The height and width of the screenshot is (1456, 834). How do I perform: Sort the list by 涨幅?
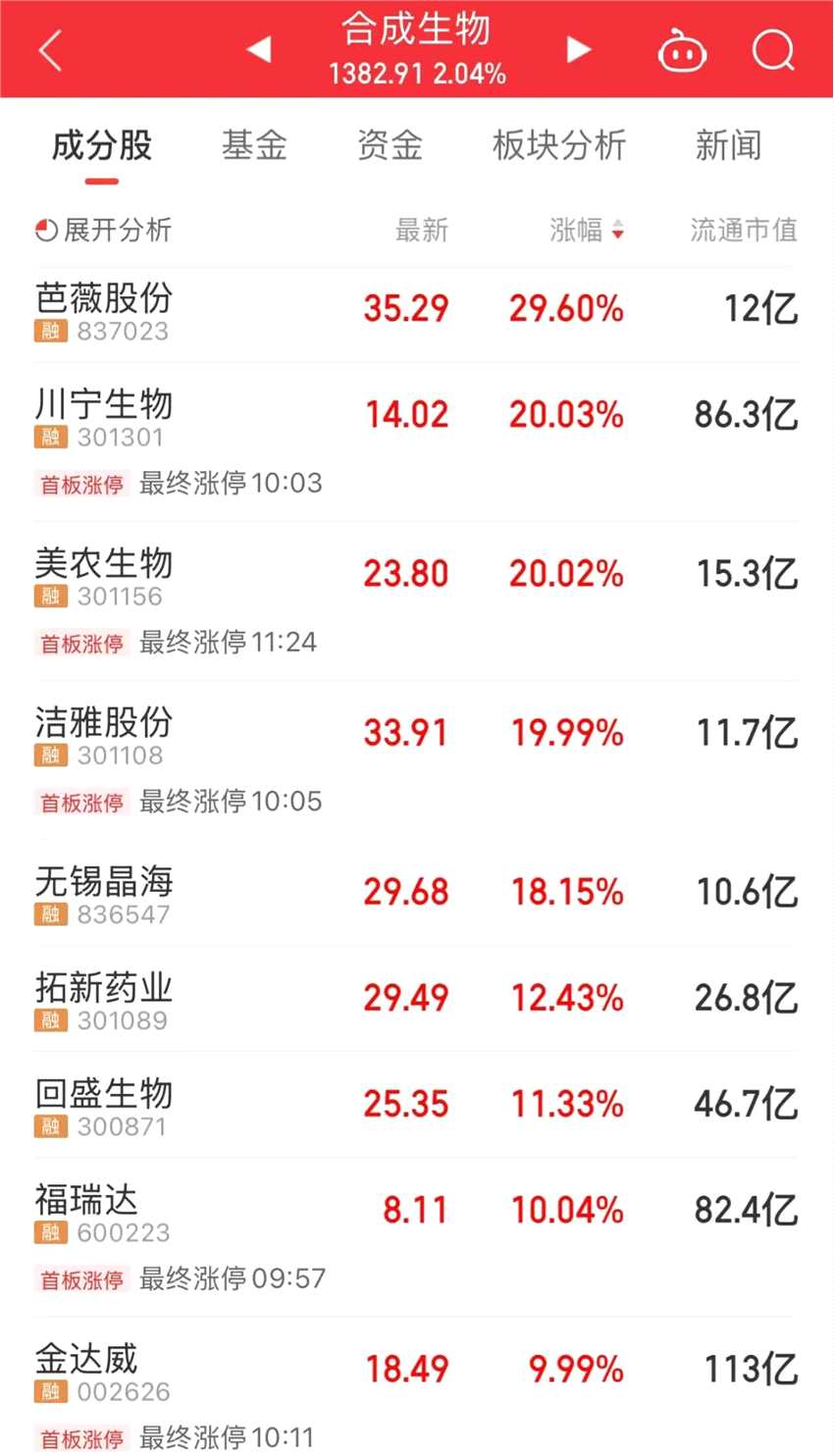[x=586, y=231]
